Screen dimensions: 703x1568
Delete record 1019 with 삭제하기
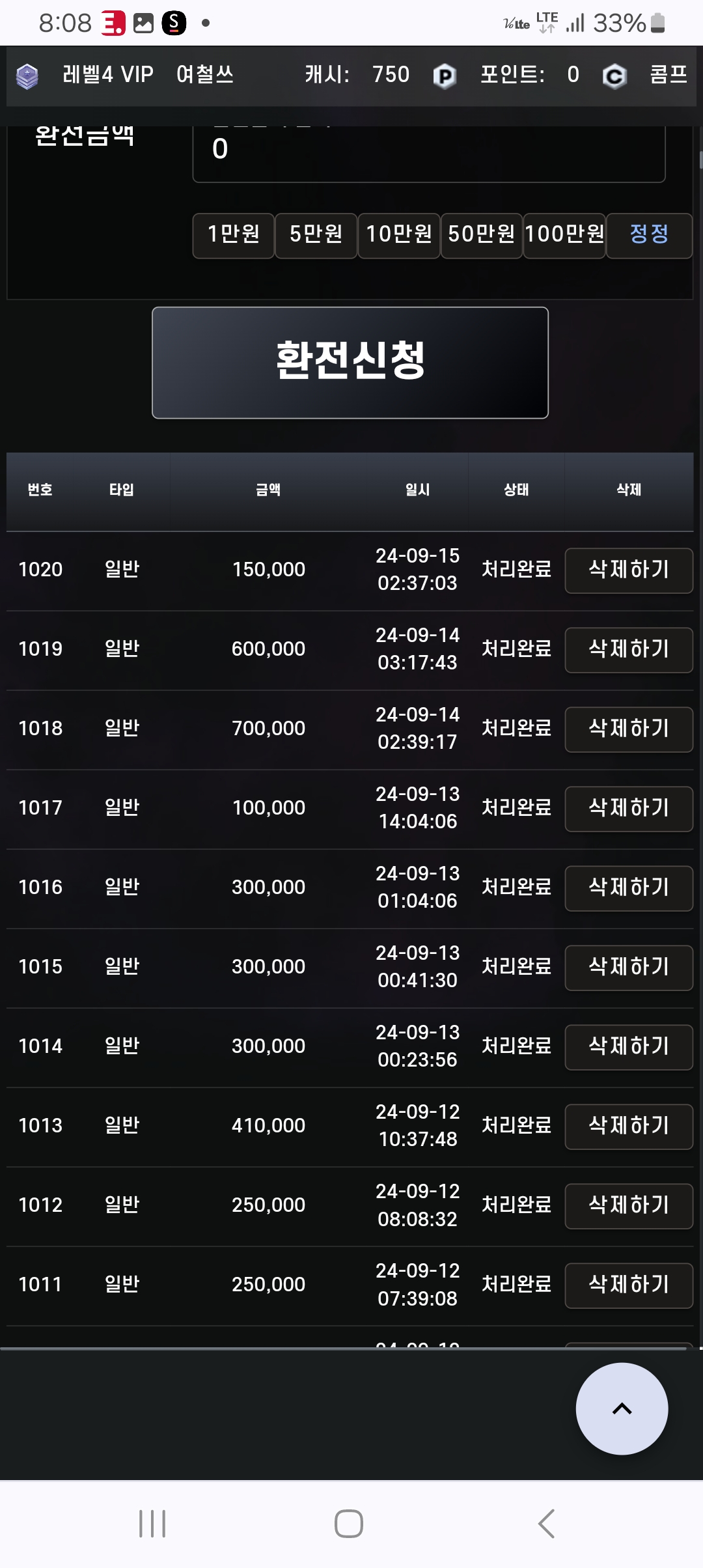[x=629, y=650]
